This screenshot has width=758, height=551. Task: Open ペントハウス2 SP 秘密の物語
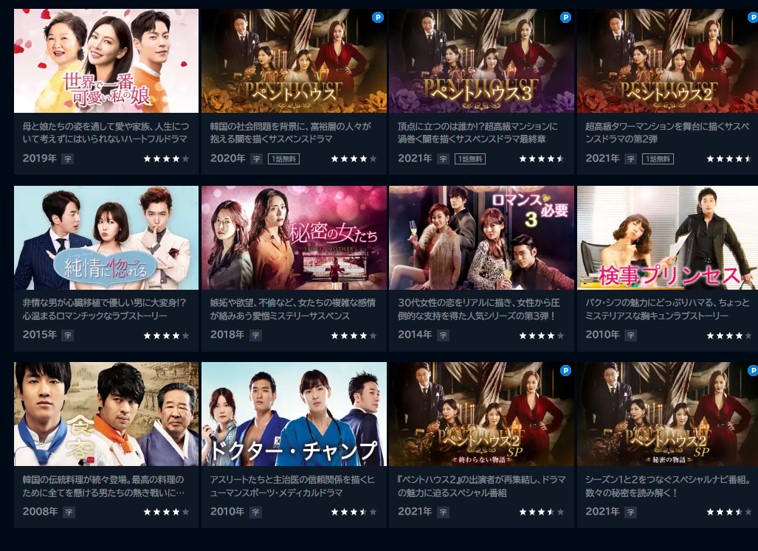(x=667, y=414)
